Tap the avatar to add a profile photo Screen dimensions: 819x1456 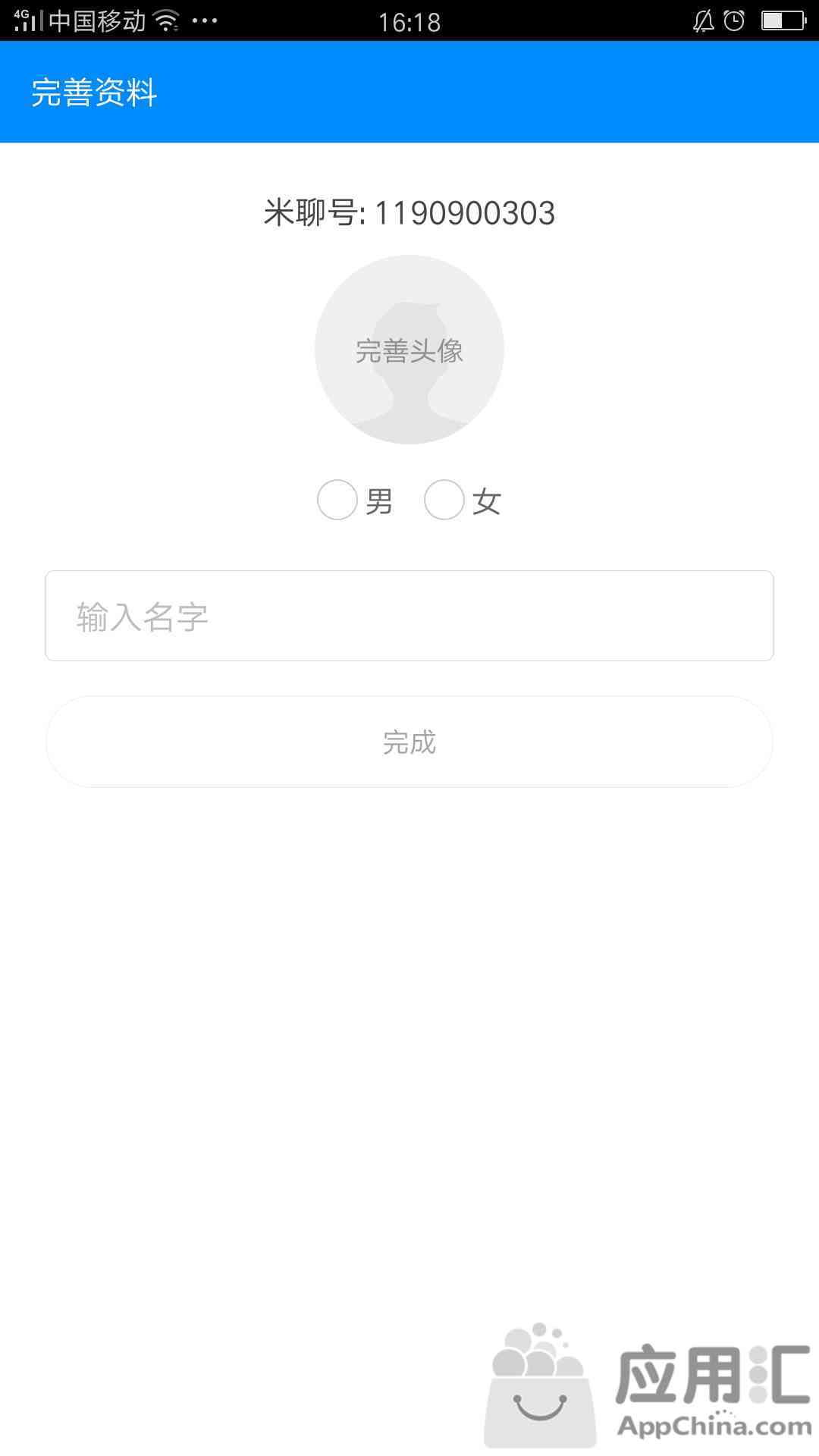[409, 350]
